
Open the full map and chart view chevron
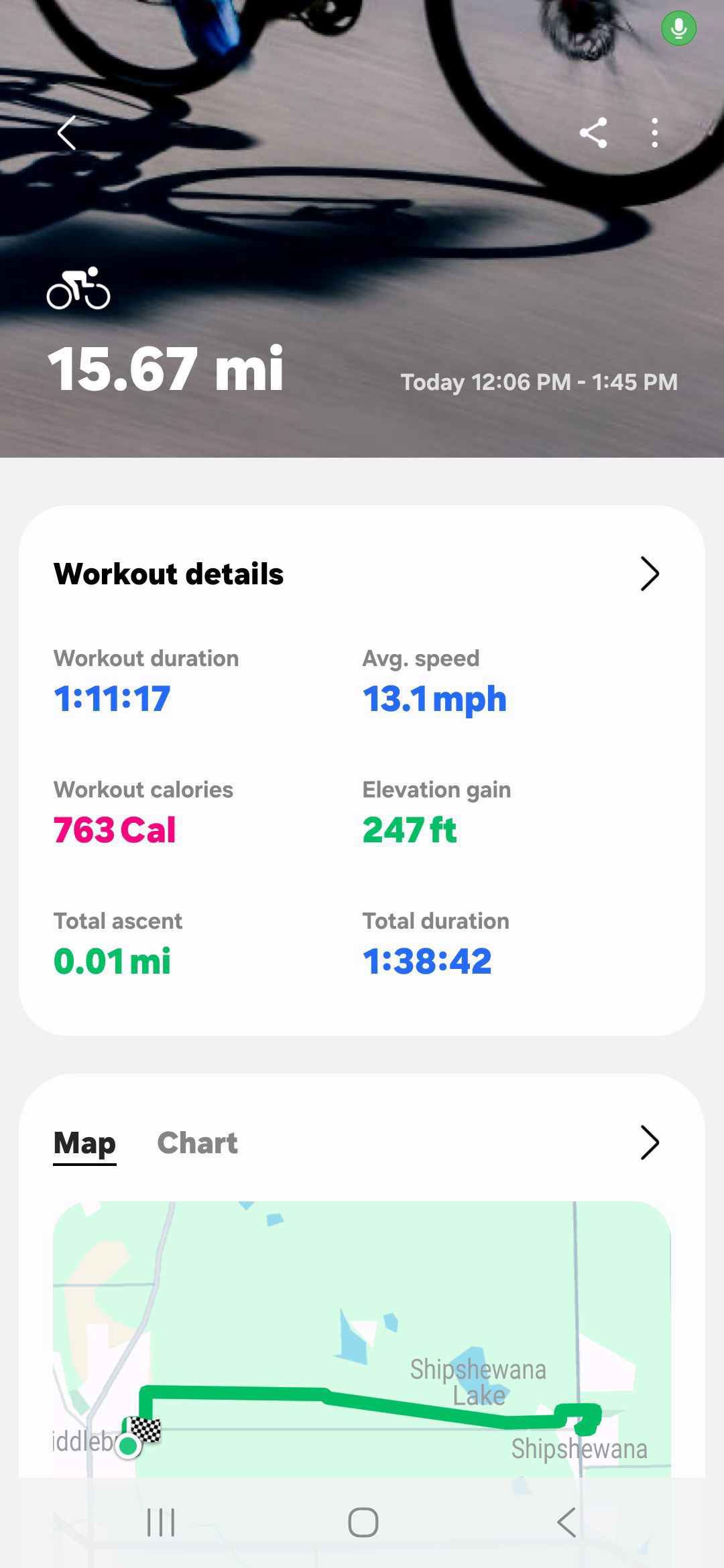[x=650, y=1142]
